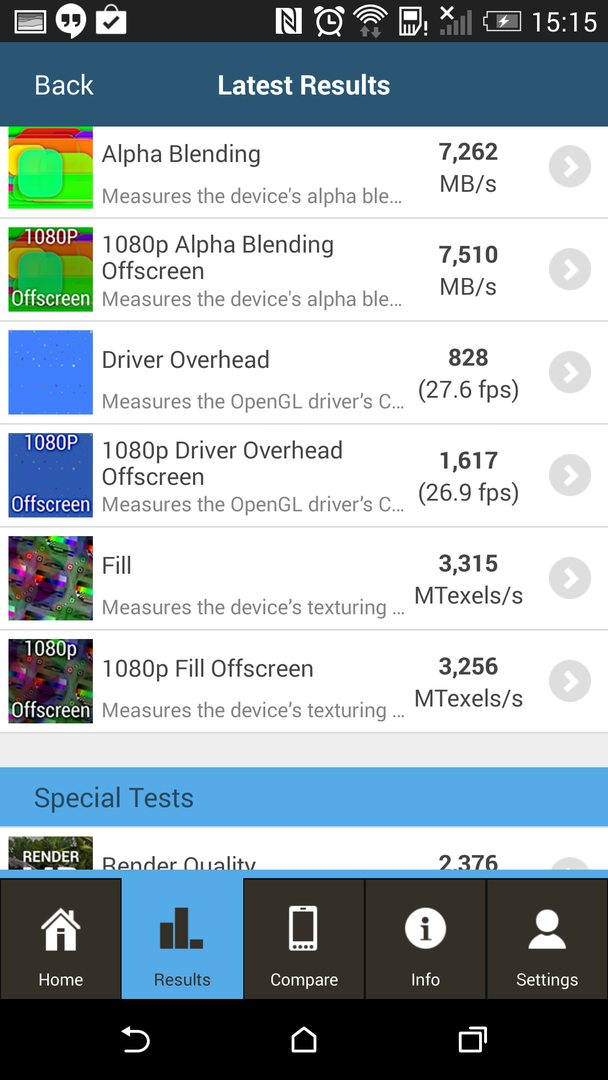Open Alpha Blending result details
The width and height of the screenshot is (608, 1080).
pos(569,168)
